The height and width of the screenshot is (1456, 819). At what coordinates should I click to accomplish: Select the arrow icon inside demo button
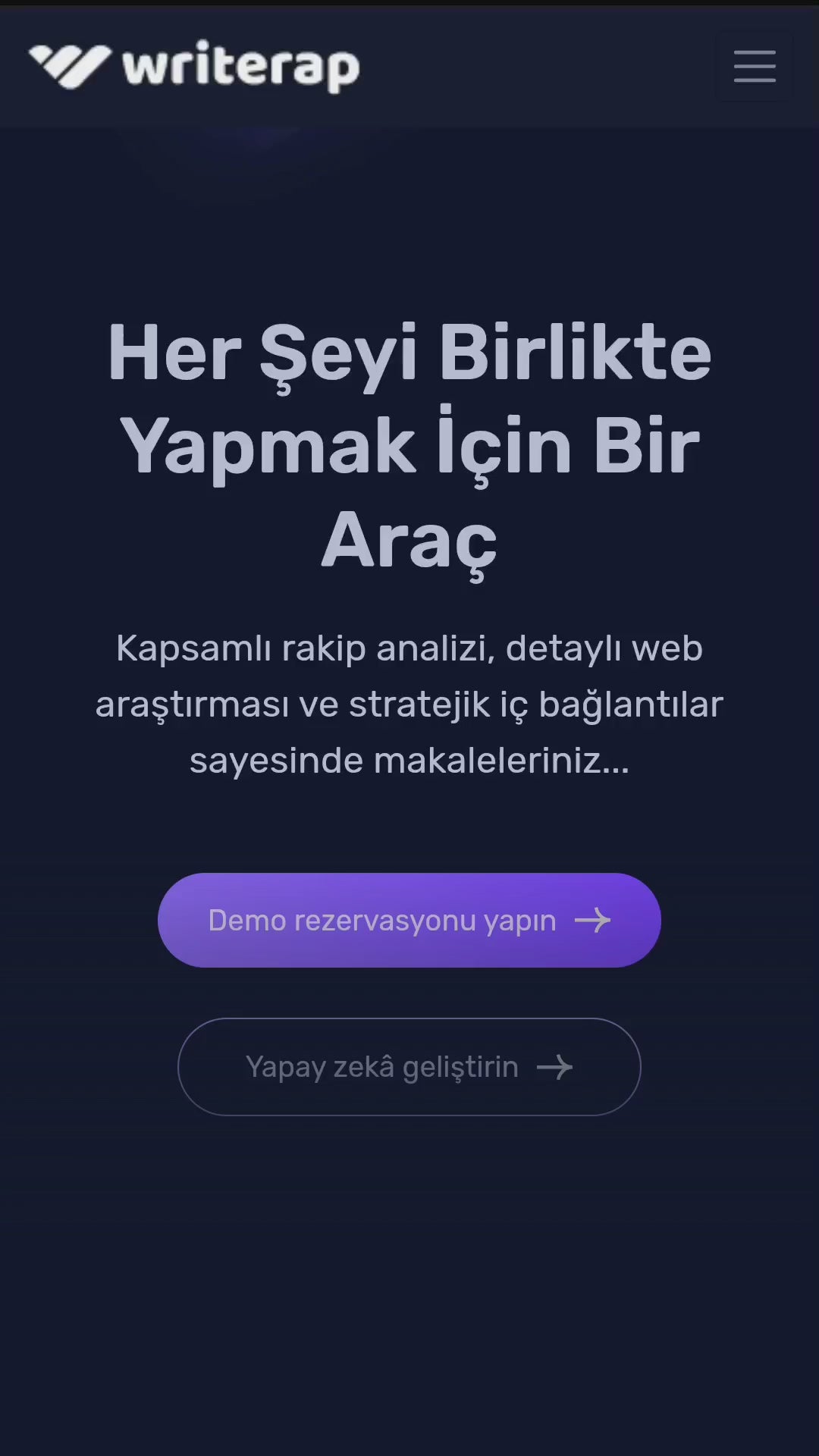593,920
